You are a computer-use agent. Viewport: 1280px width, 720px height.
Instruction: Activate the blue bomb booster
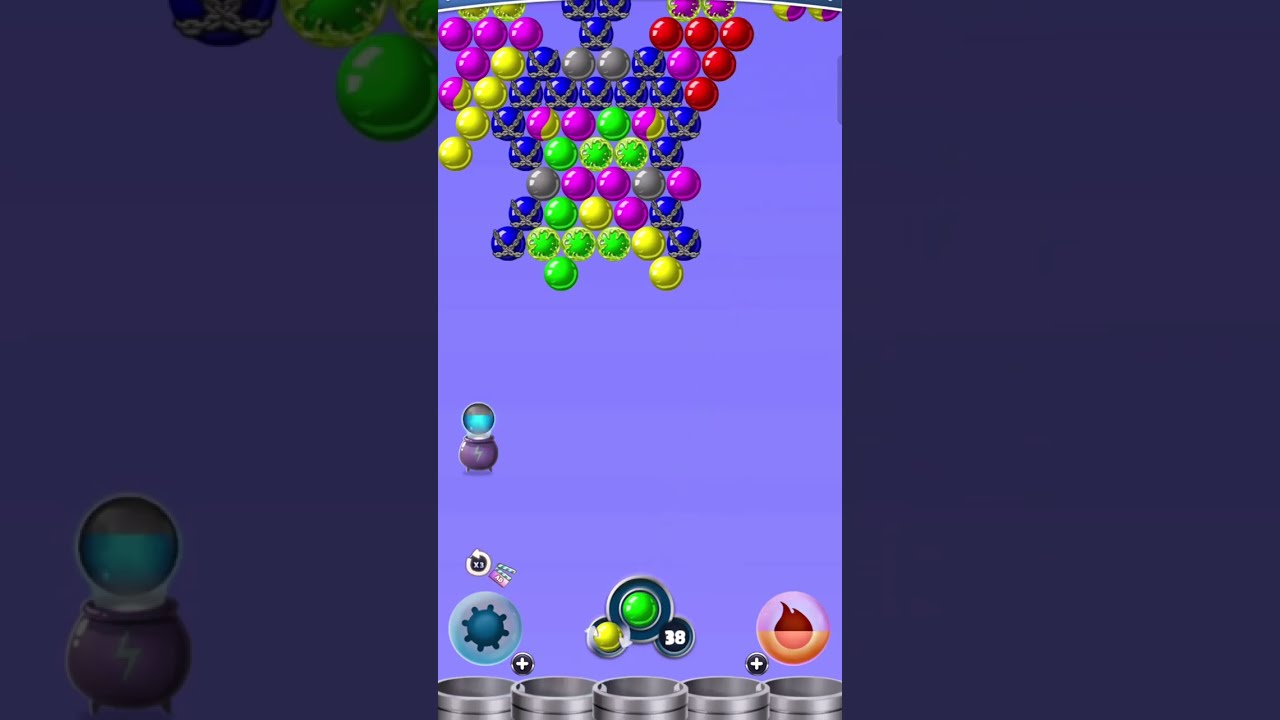(x=485, y=628)
